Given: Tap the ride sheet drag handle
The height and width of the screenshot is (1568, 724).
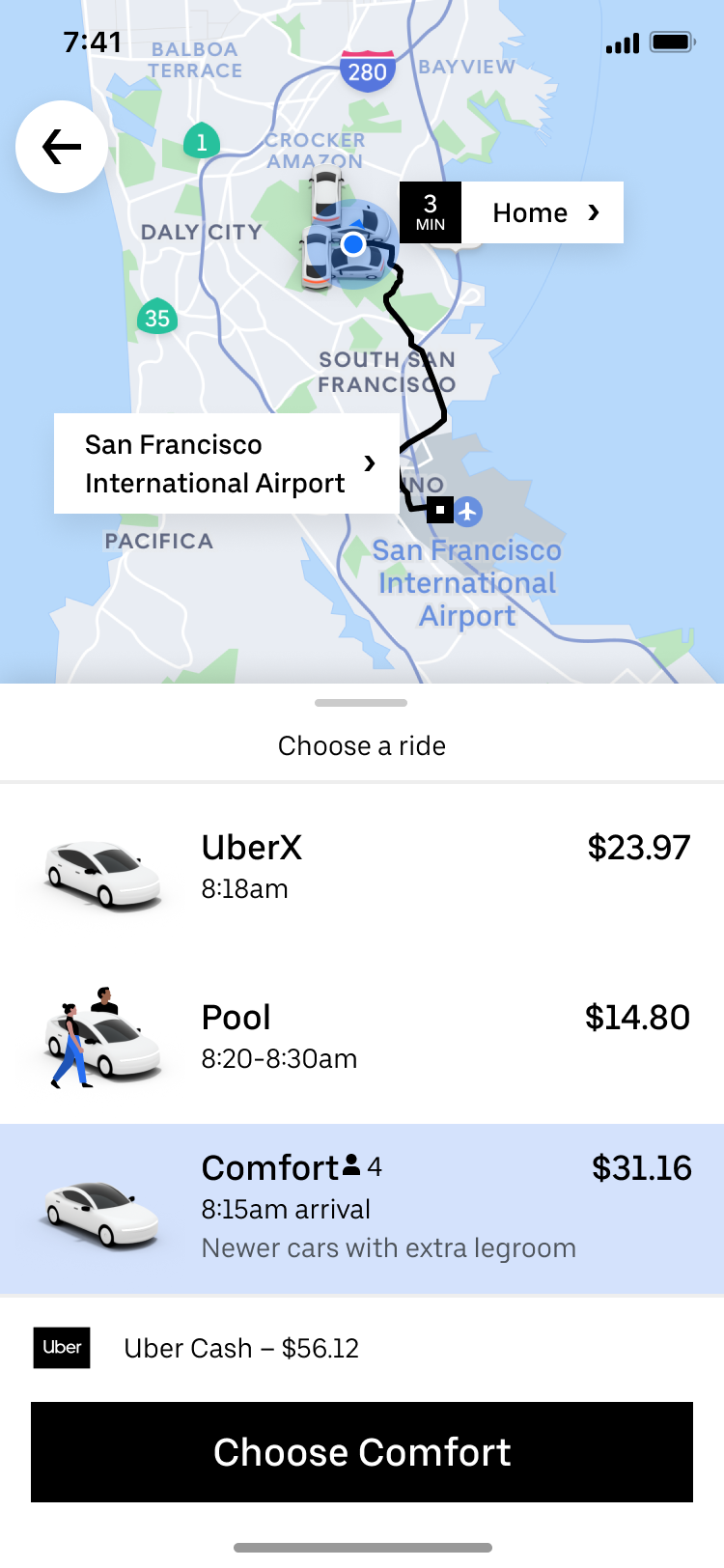Looking at the screenshot, I should (x=361, y=703).
